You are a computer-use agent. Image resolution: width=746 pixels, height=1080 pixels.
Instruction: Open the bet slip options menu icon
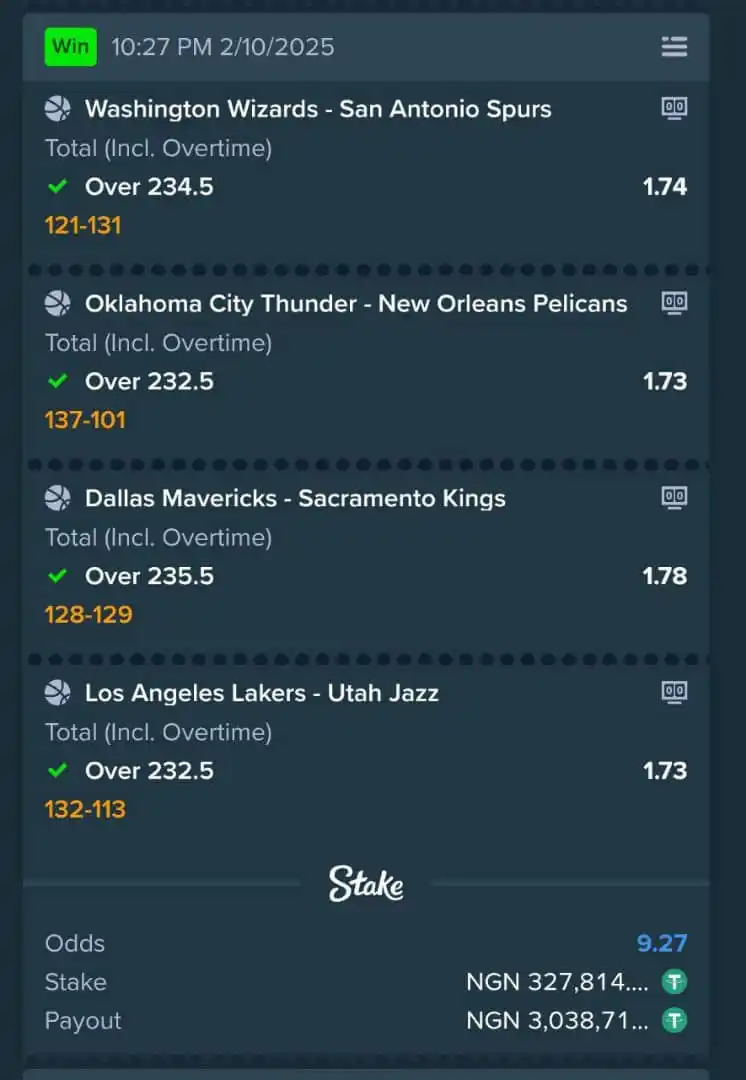[674, 47]
